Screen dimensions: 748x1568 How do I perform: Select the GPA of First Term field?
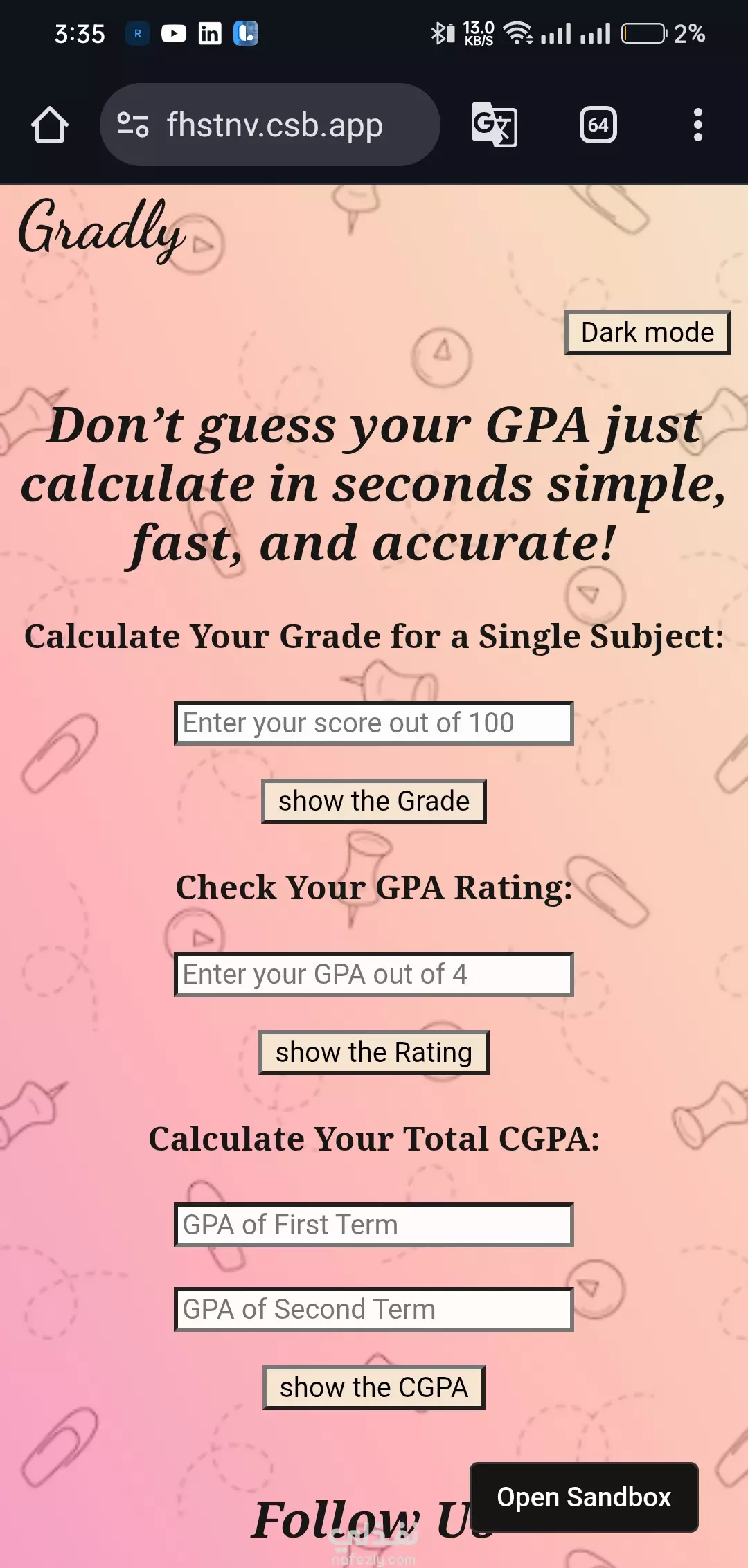[374, 1225]
